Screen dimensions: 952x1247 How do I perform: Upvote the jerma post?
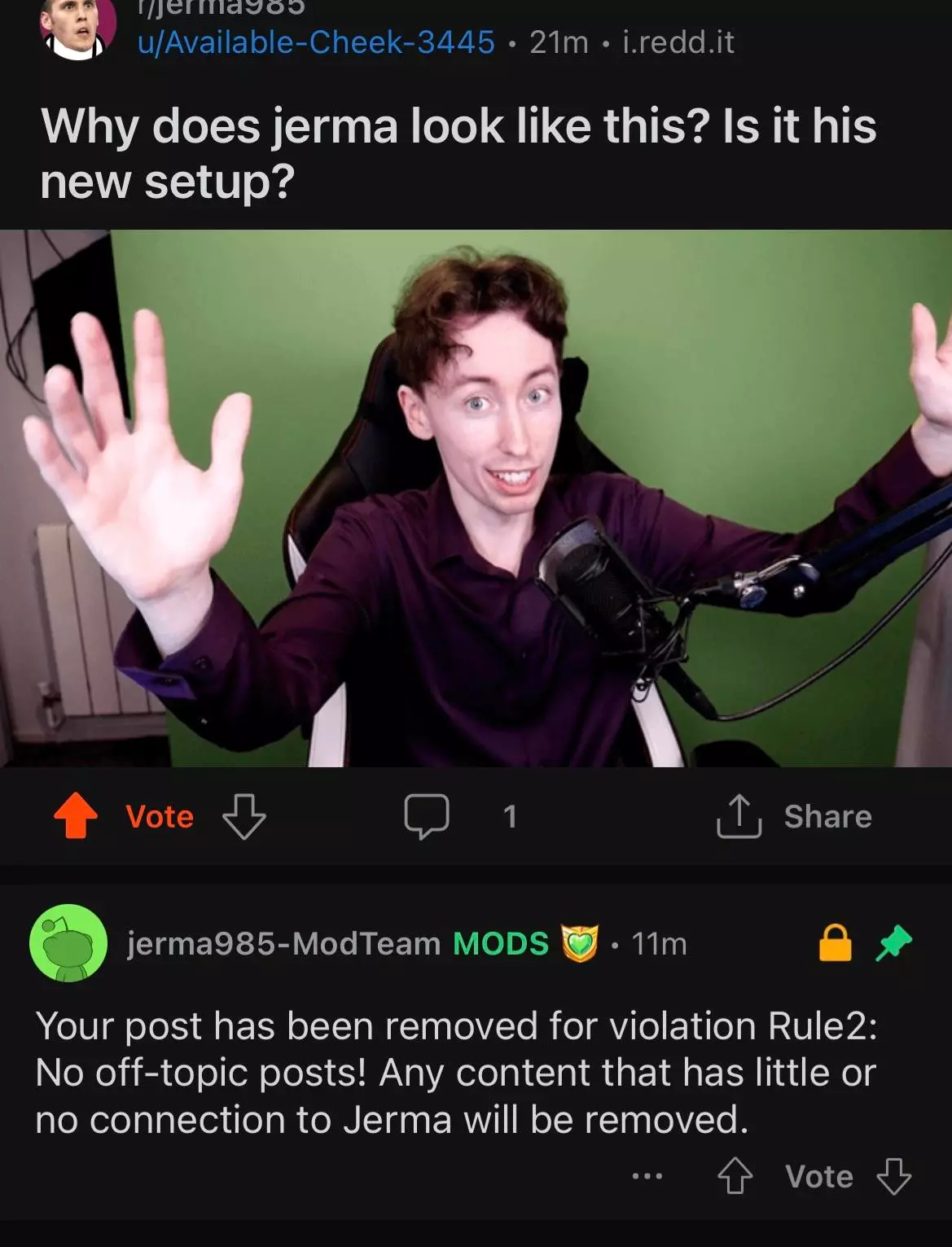point(76,815)
